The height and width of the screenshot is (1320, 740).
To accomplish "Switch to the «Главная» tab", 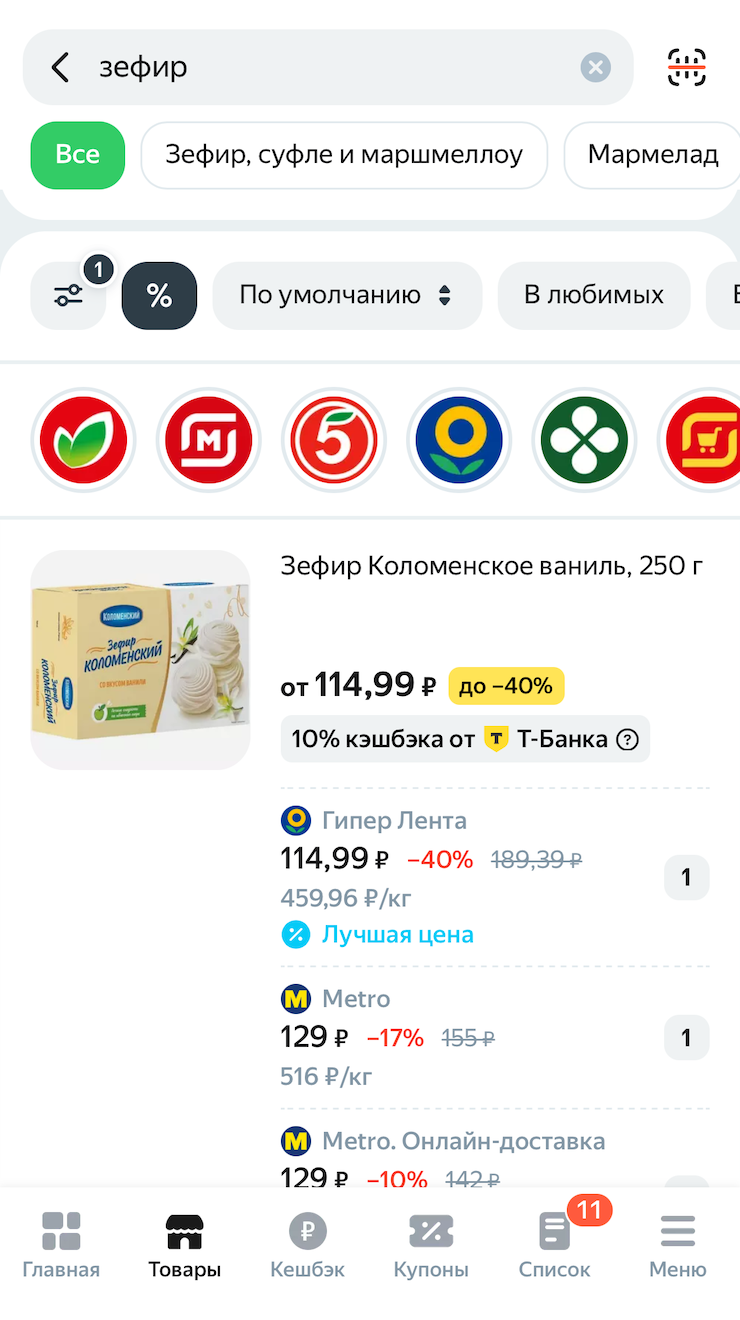I will (61, 1245).
